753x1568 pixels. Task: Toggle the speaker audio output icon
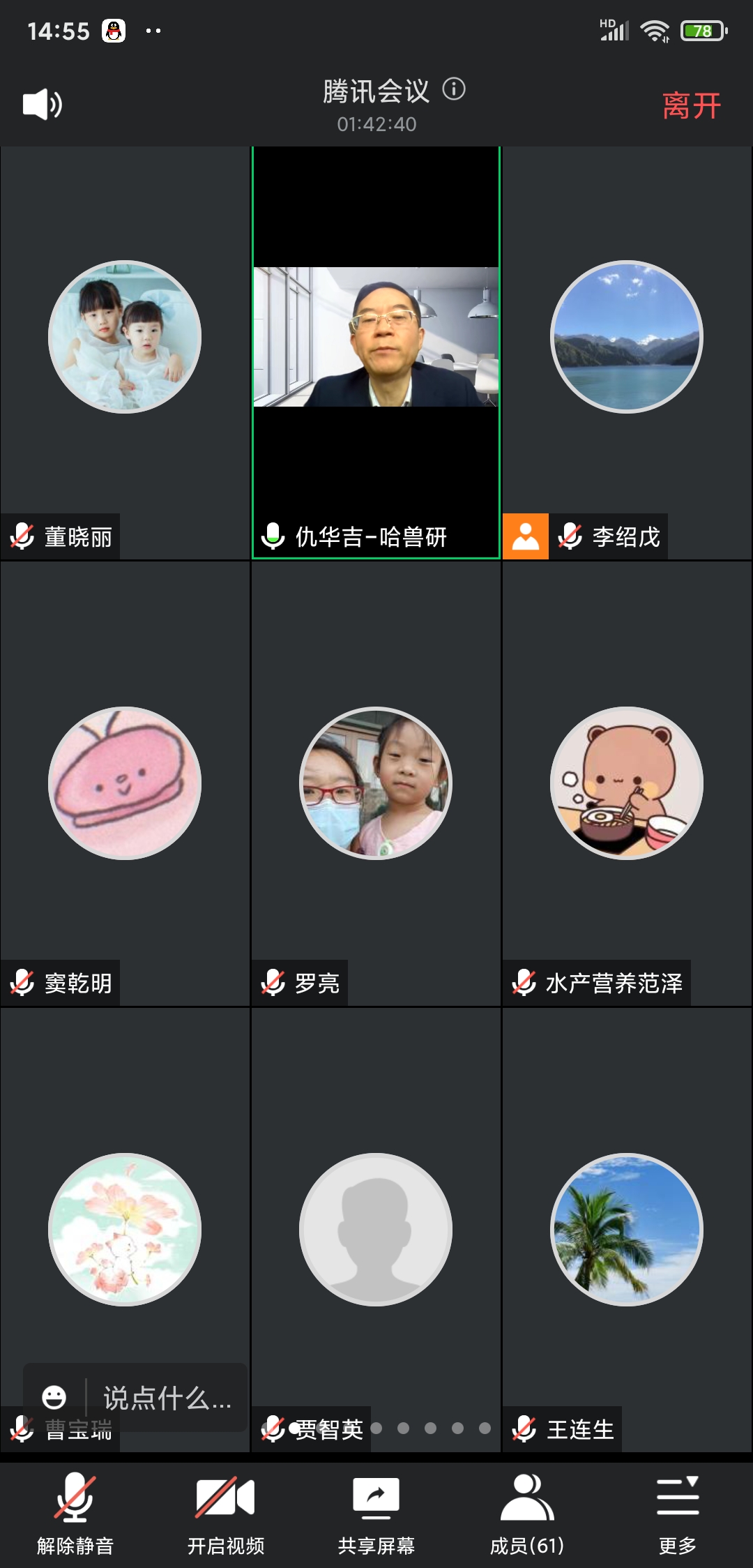43,105
